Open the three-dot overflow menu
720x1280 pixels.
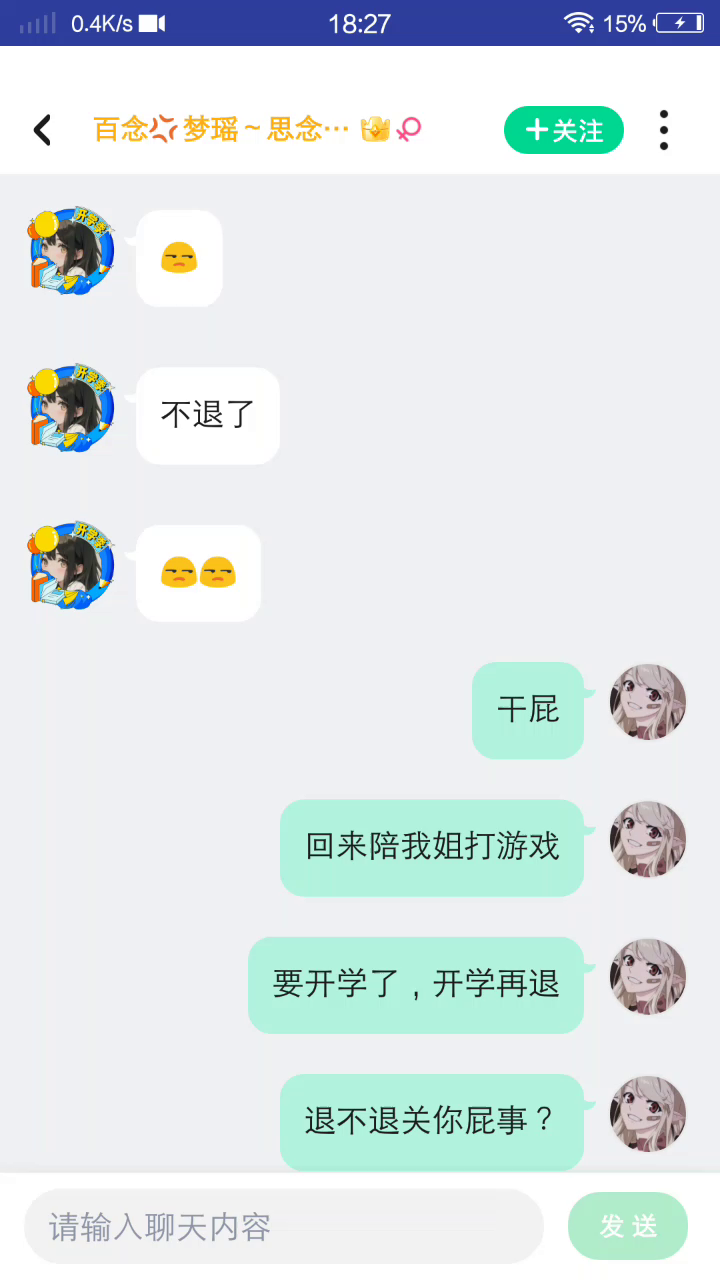[x=663, y=130]
